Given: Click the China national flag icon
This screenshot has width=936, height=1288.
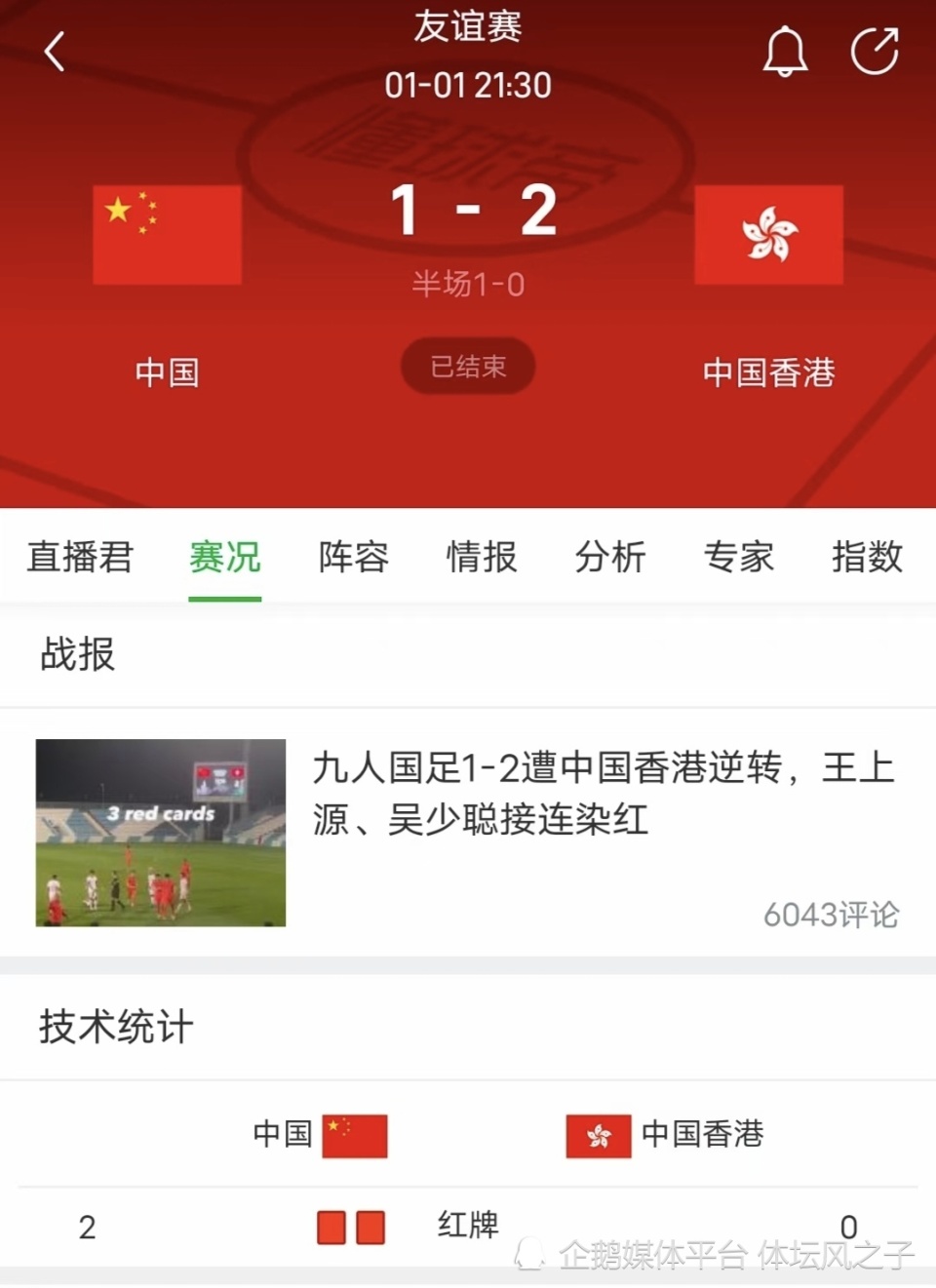Looking at the screenshot, I should (x=166, y=234).
